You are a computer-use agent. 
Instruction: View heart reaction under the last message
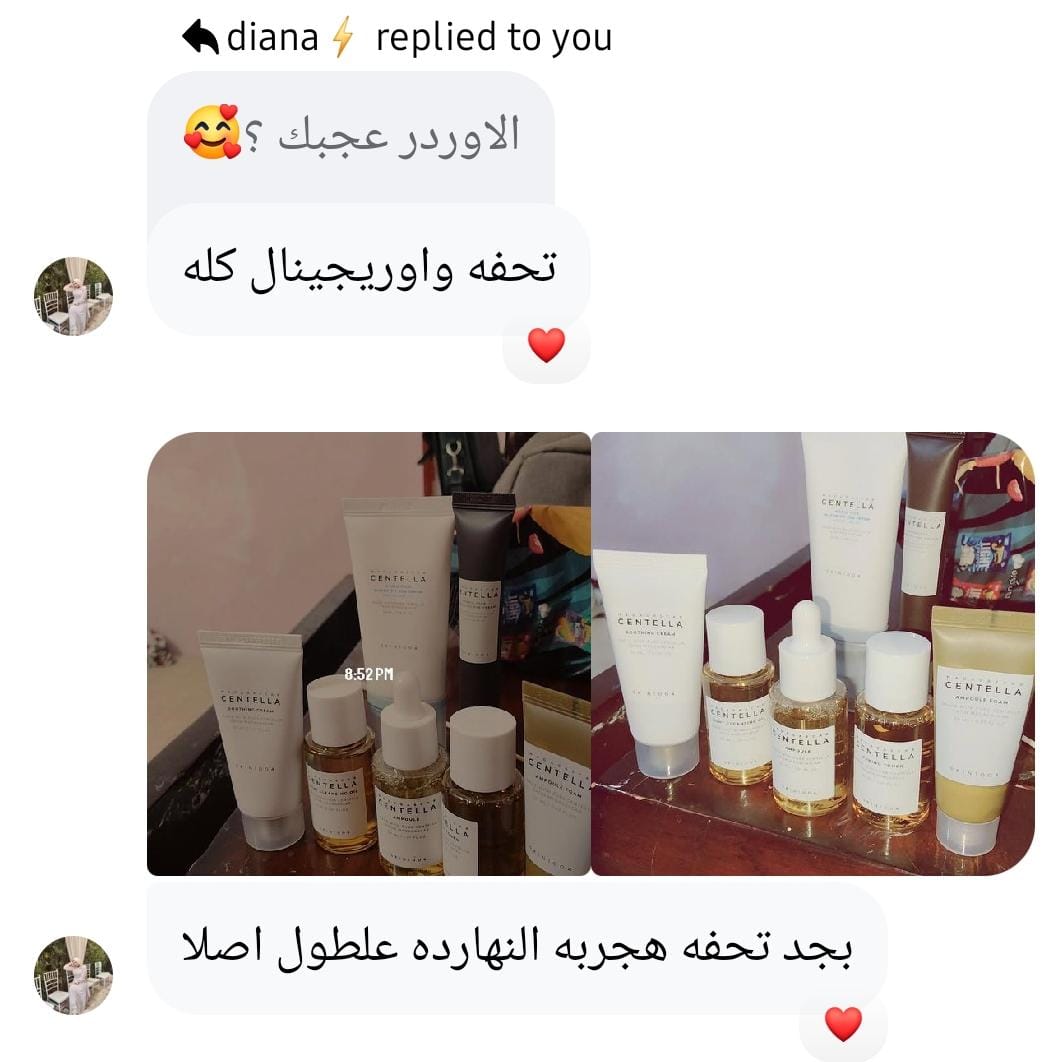(x=843, y=1023)
